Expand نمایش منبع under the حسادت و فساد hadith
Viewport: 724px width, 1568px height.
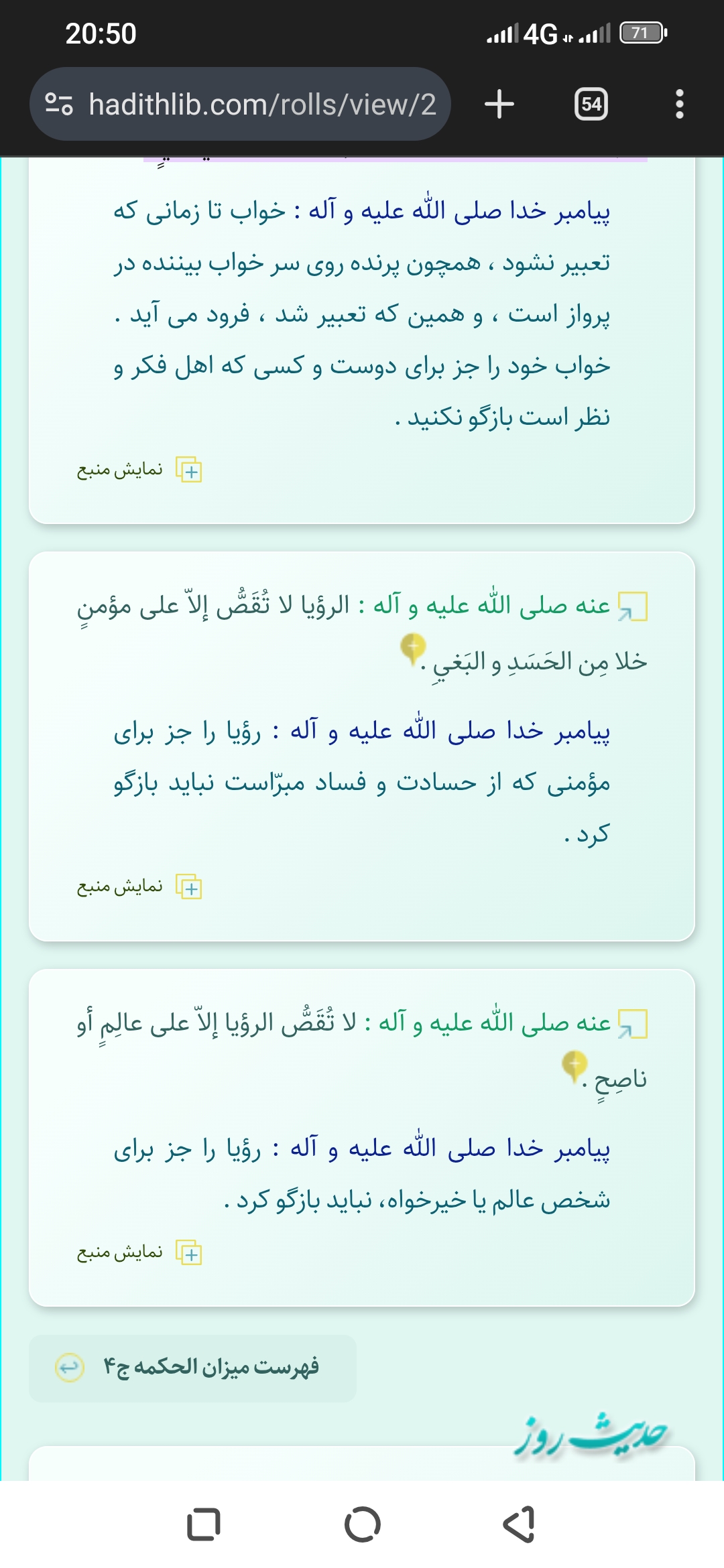point(139,887)
